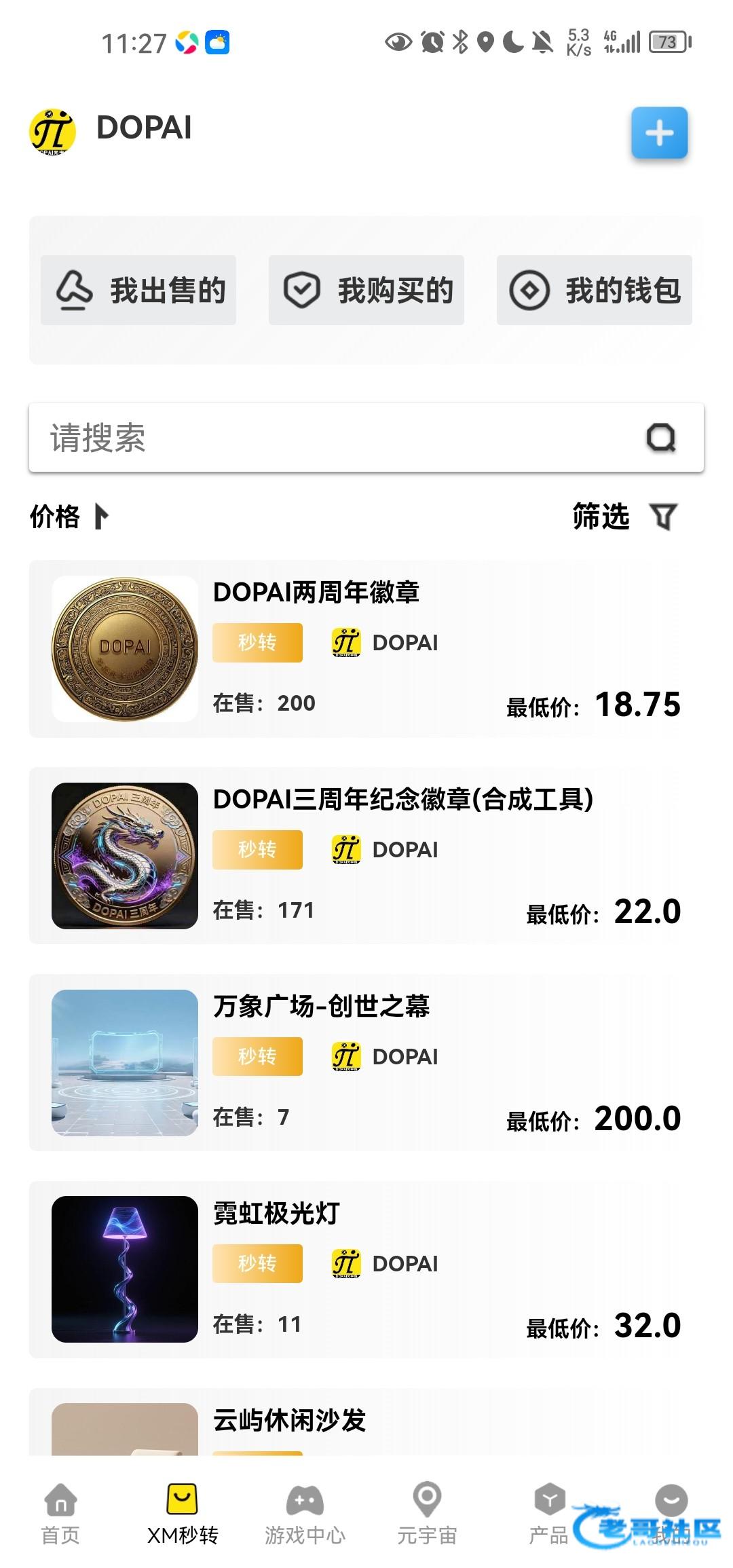Open the 筛选 filter options
Viewport: 733px width, 1568px height.
click(624, 517)
